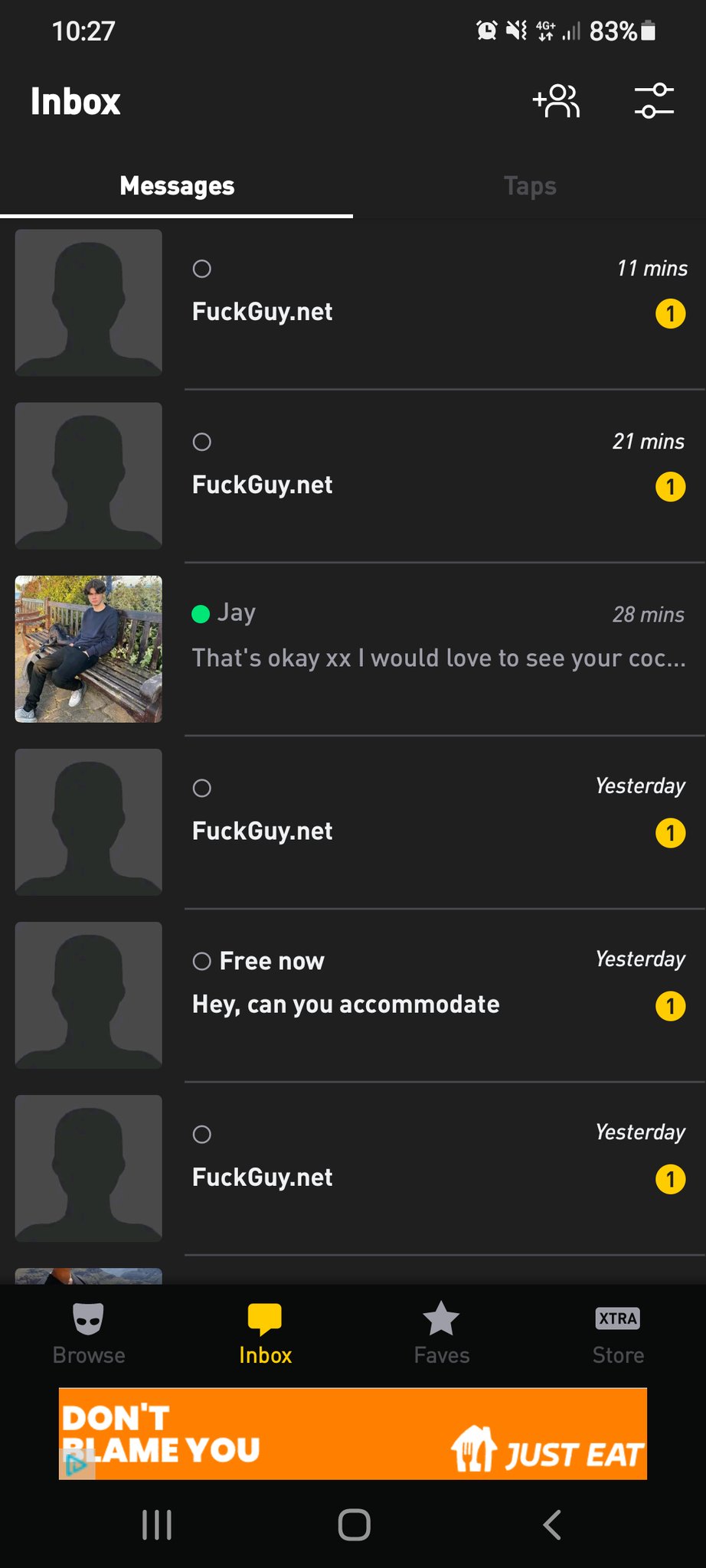Screen dimensions: 706x1568
Task: Open FuckGuy.net message from 11 mins ago
Action: coord(436,303)
